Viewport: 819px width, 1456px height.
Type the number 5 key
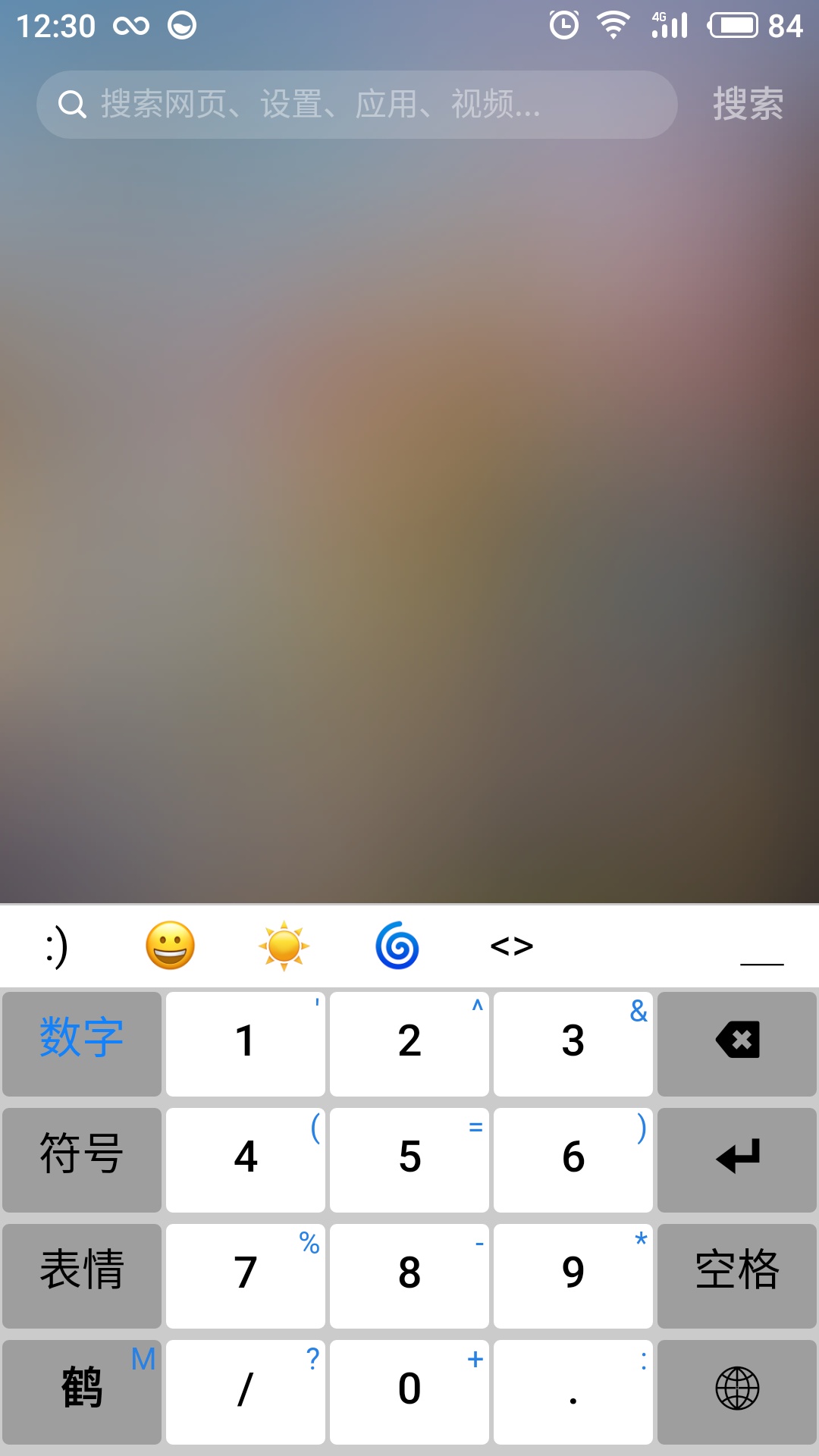tap(409, 1159)
